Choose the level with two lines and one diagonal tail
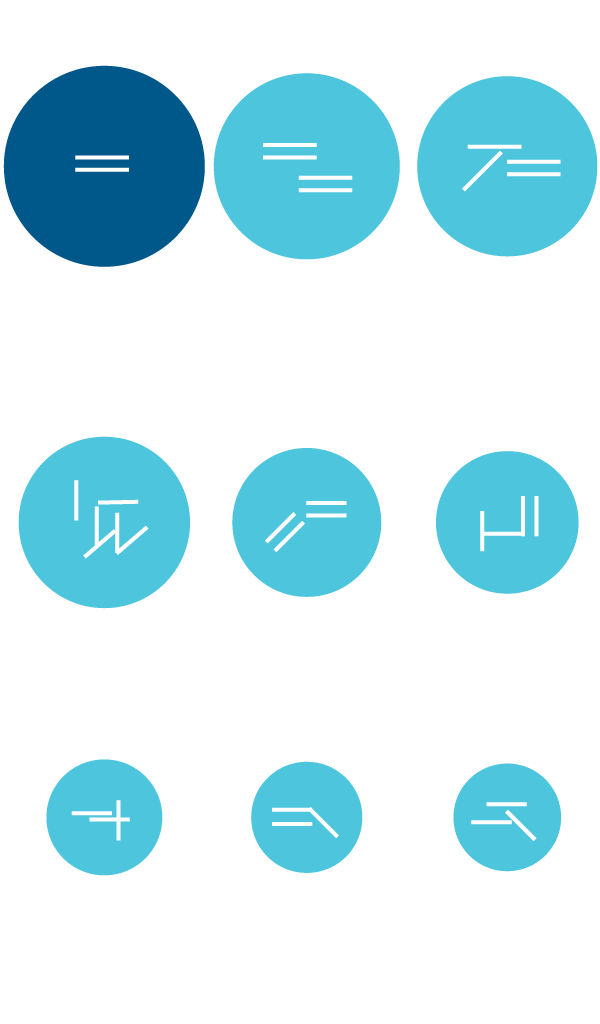Screen dimensions: 600x1024 pyautogui.click(x=306, y=817)
